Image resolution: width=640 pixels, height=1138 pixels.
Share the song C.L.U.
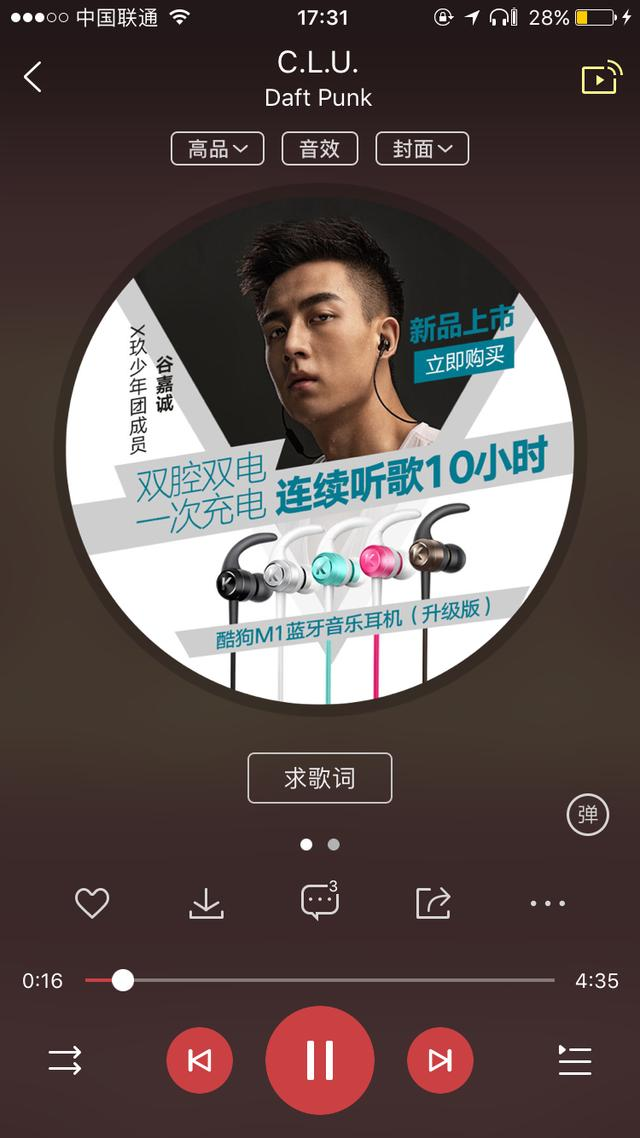point(433,904)
